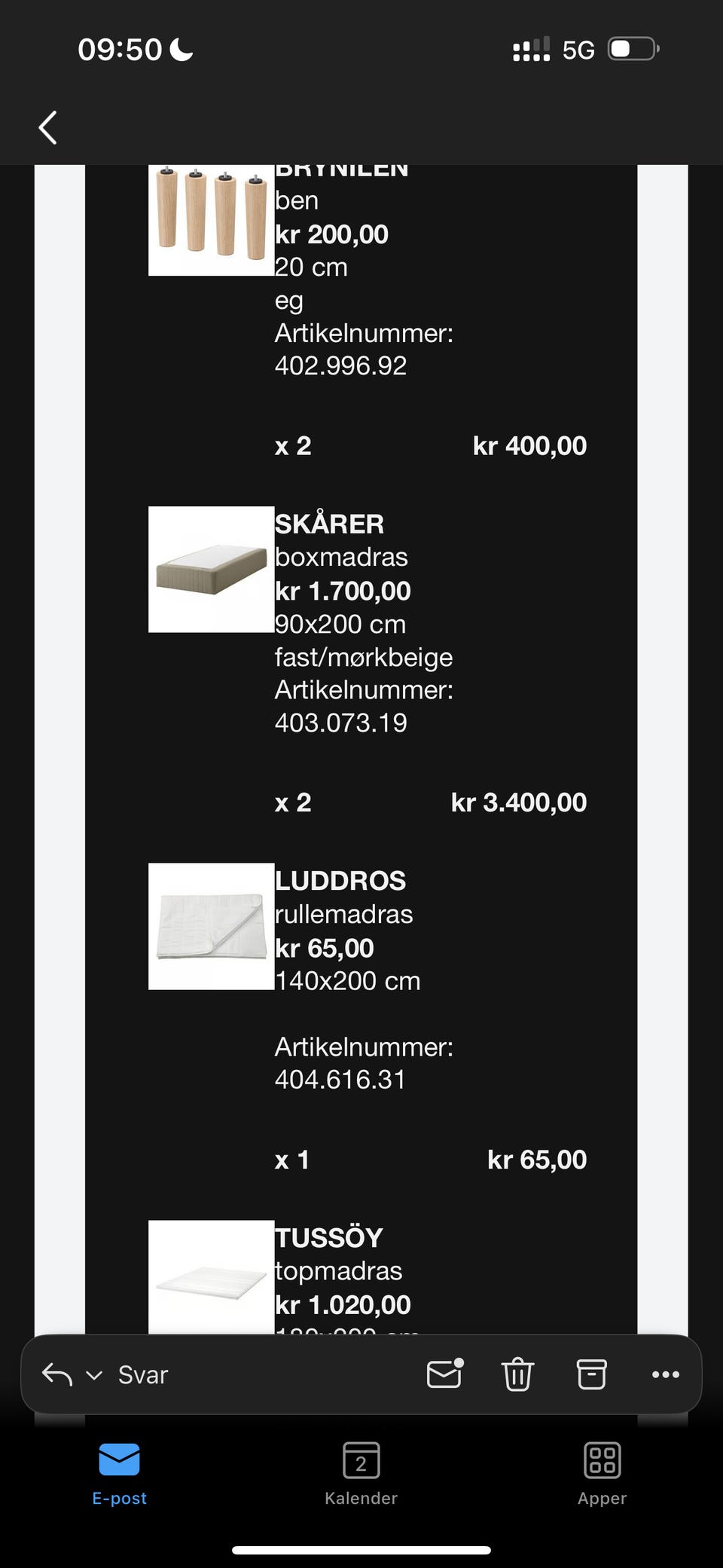This screenshot has height=1568, width=723.
Task: Open the Apper tab
Action: pyautogui.click(x=602, y=1474)
